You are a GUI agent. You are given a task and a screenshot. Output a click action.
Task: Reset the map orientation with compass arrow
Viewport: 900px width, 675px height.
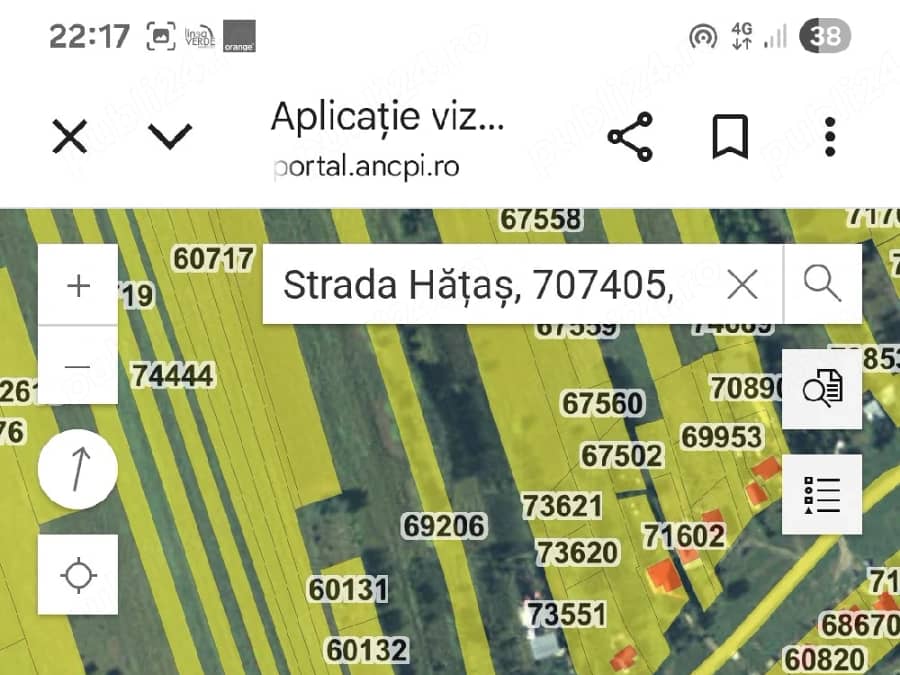pos(78,469)
